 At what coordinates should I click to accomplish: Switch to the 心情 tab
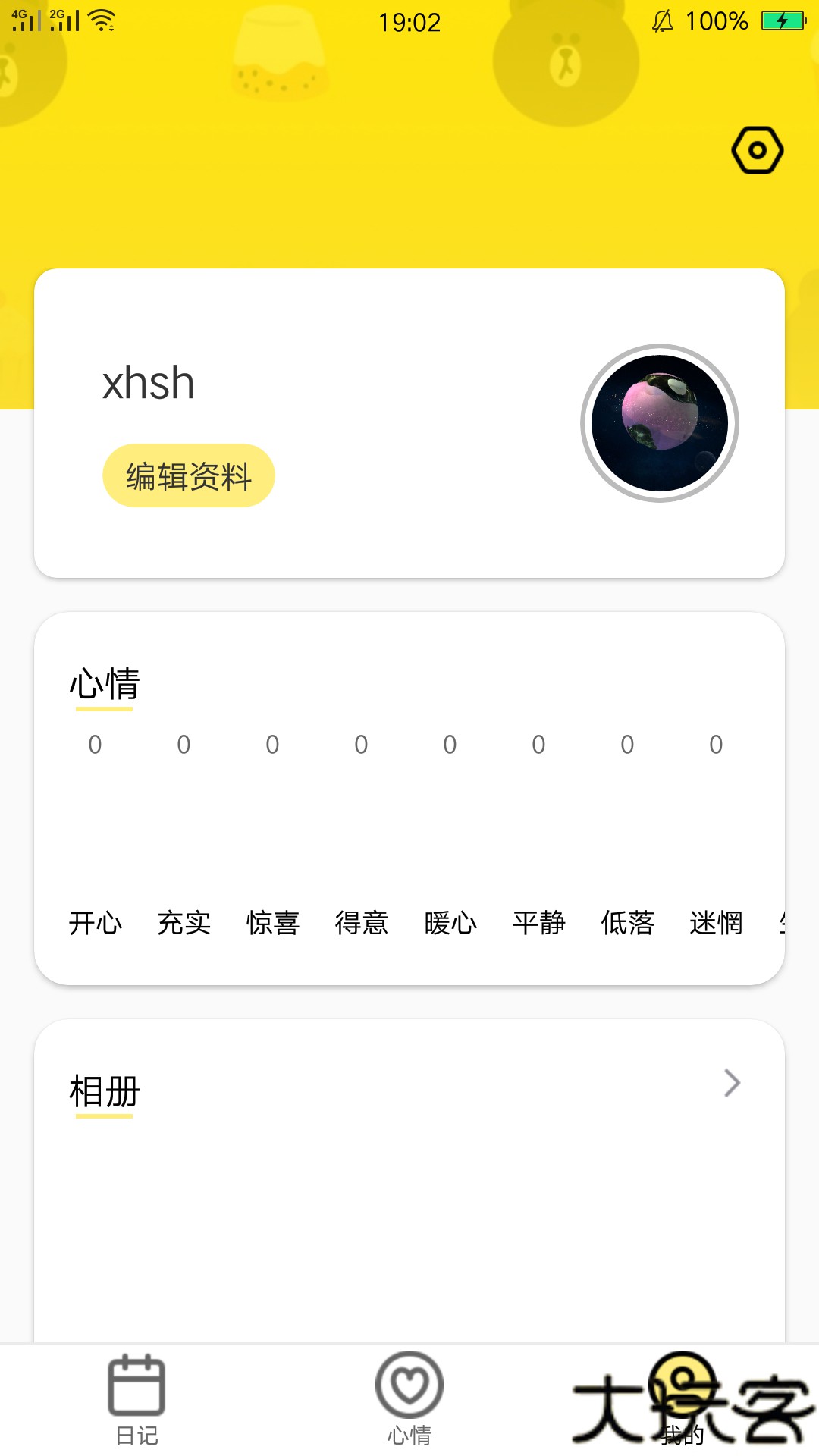409,1403
